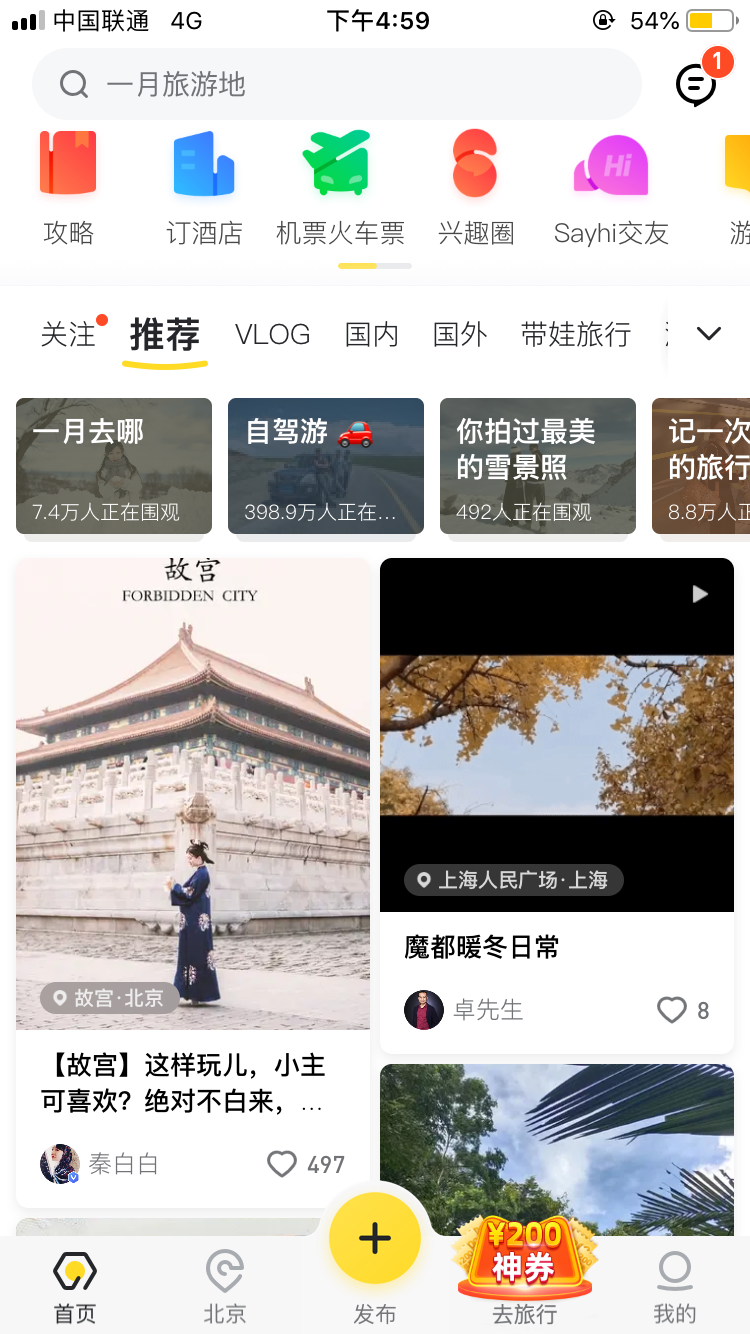Image resolution: width=750 pixels, height=1334 pixels.
Task: Switch to the VLOG tab
Action: point(272,334)
